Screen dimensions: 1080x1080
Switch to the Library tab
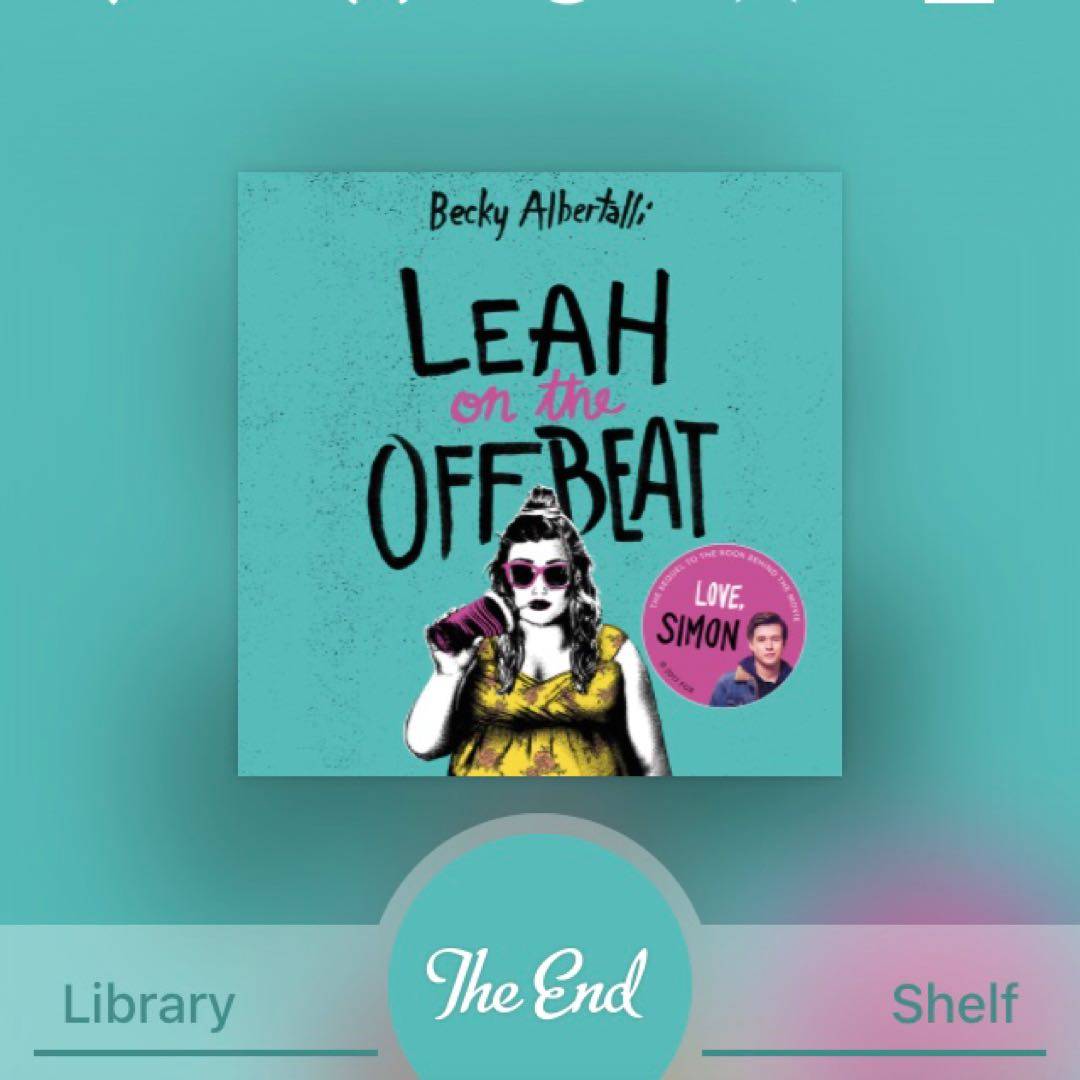[x=148, y=1004]
